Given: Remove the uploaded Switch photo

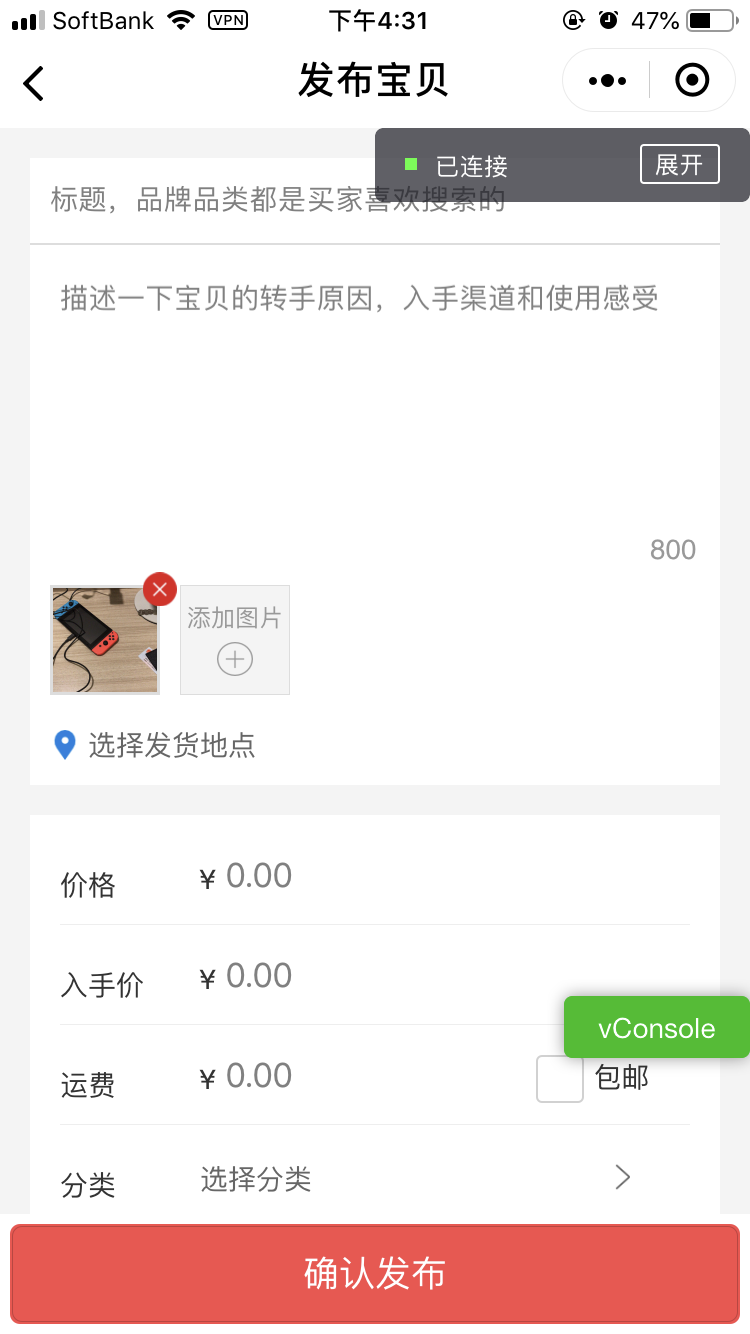Looking at the screenshot, I should coord(160,589).
